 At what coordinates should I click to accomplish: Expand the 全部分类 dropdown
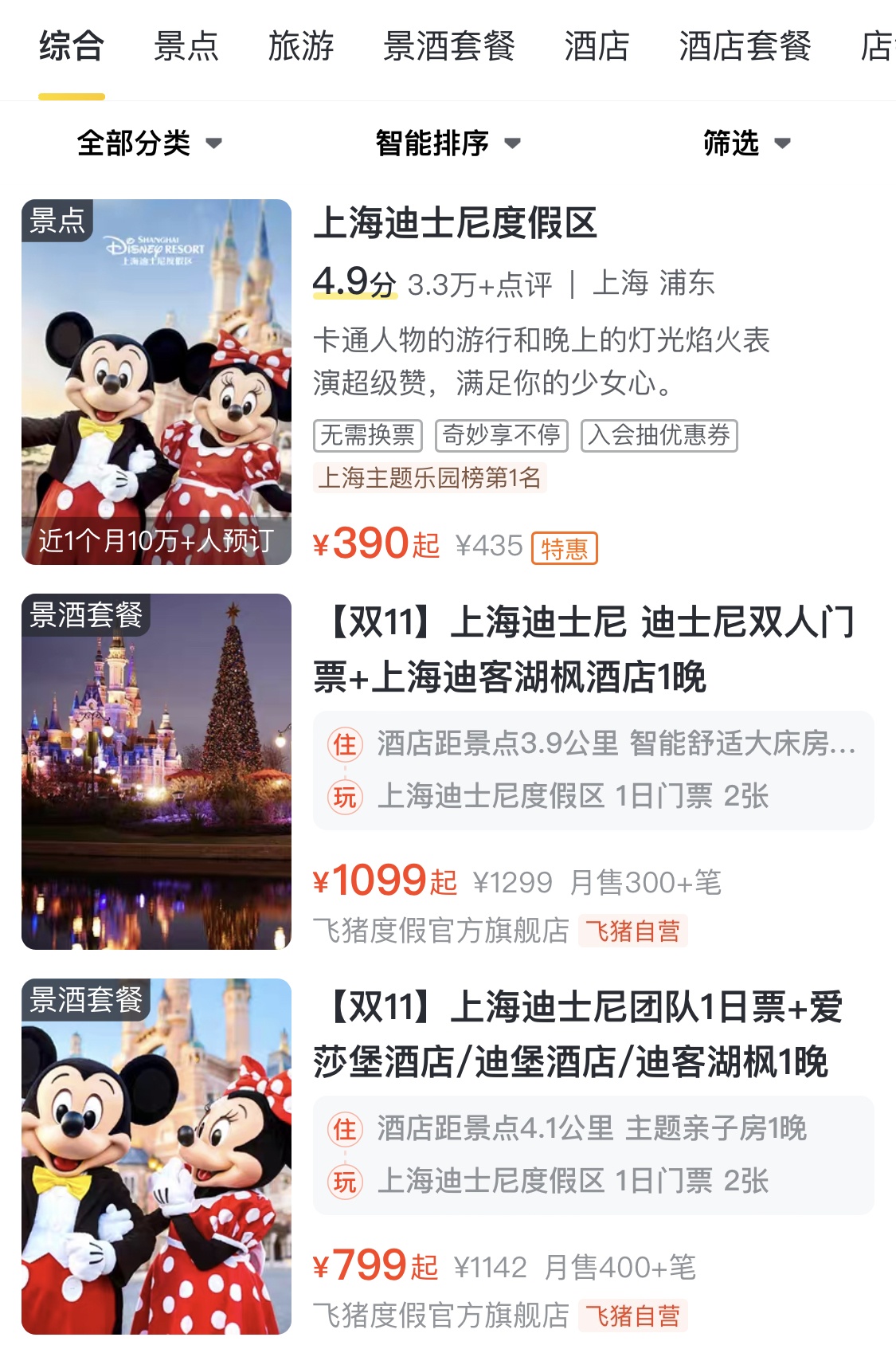point(149,143)
